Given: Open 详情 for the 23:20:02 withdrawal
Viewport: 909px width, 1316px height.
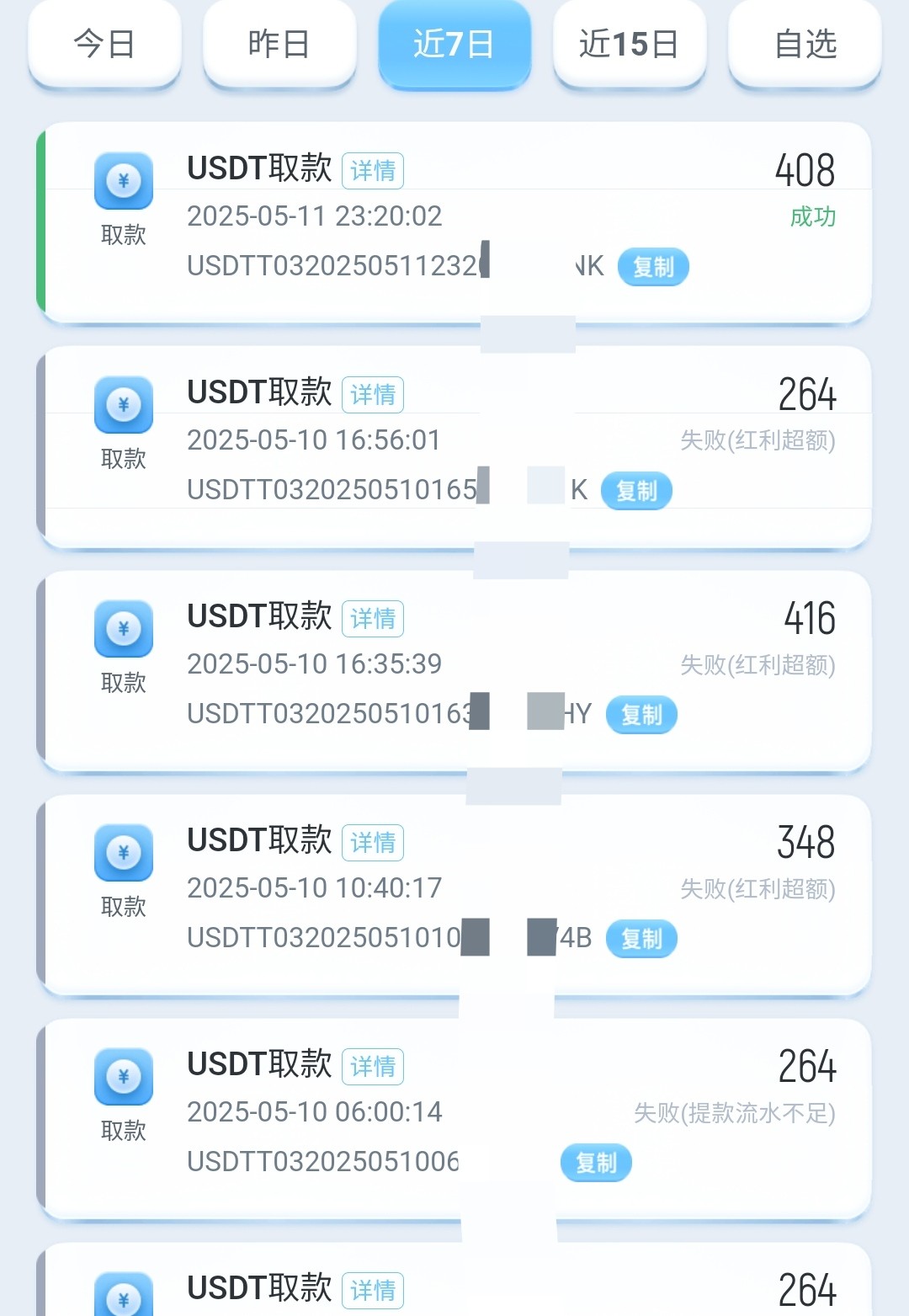Looking at the screenshot, I should [373, 171].
